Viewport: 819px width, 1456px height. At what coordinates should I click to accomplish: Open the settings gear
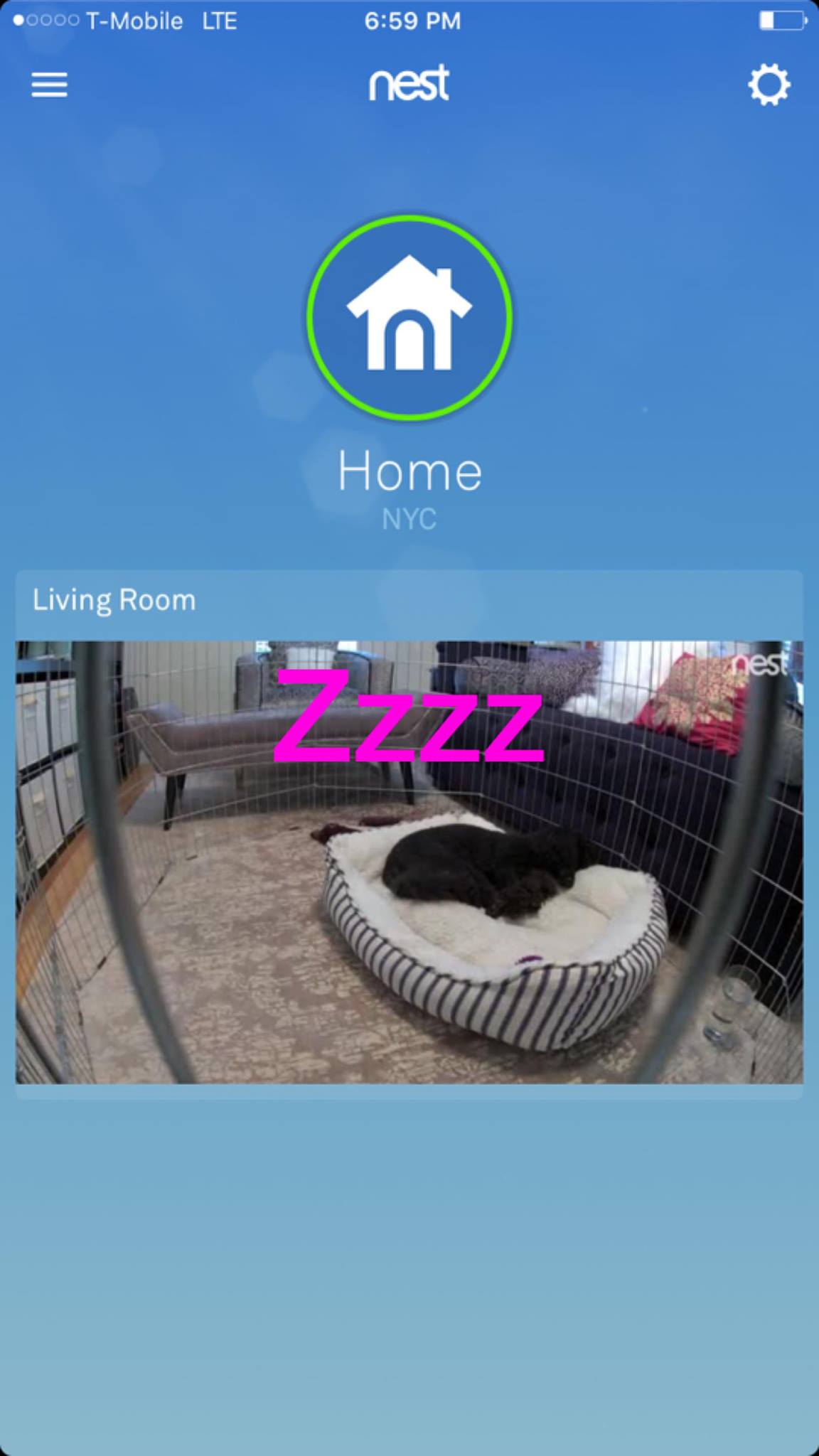click(x=769, y=85)
